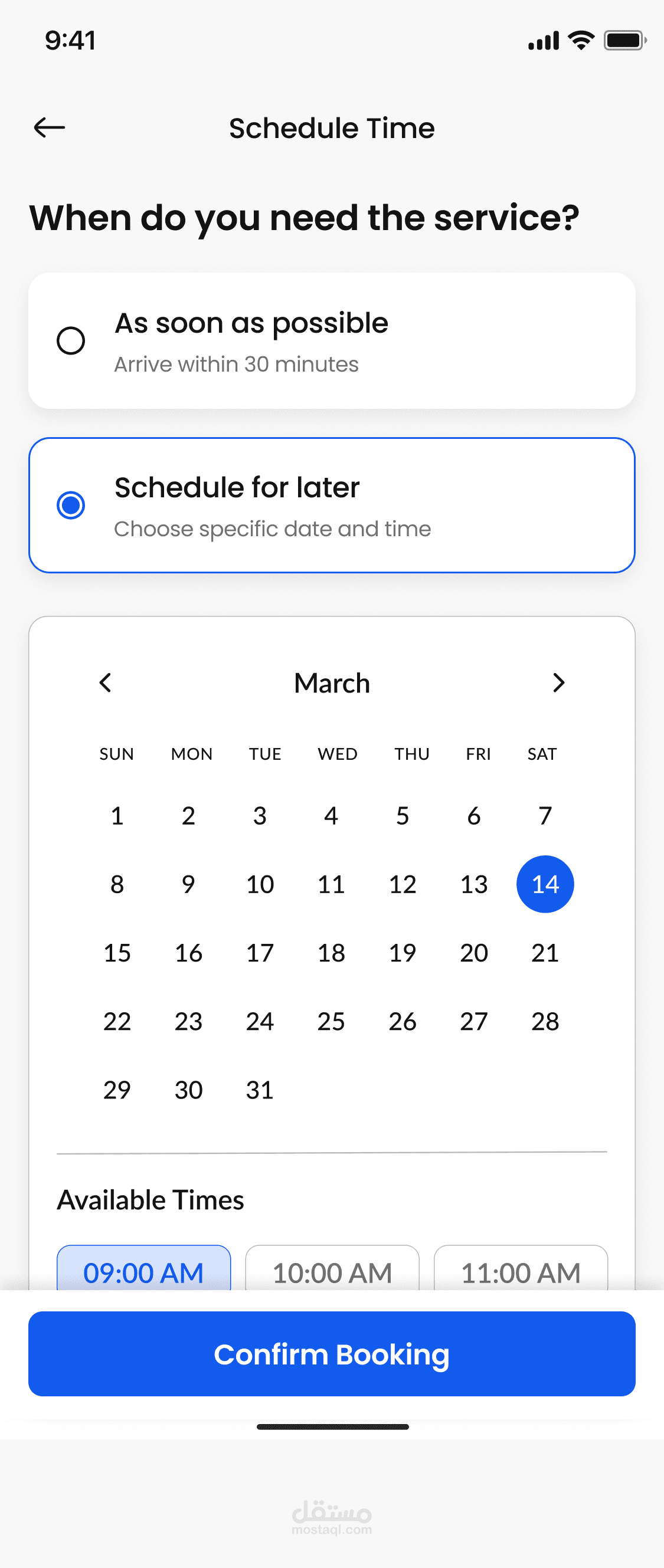Pick March 14 on the calendar
The height and width of the screenshot is (1568, 664).
point(545,884)
